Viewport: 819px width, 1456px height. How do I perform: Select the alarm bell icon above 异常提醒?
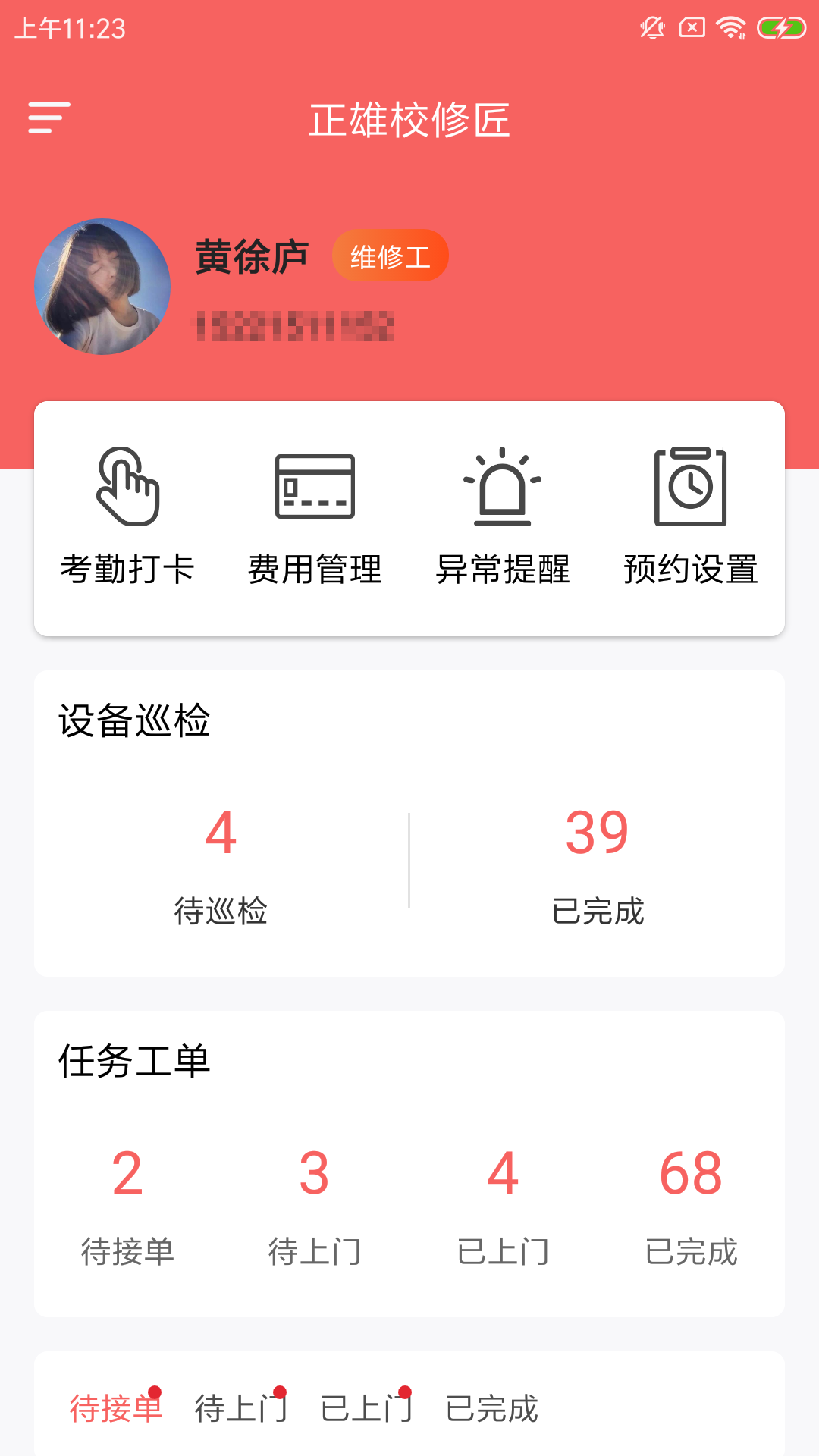click(504, 485)
